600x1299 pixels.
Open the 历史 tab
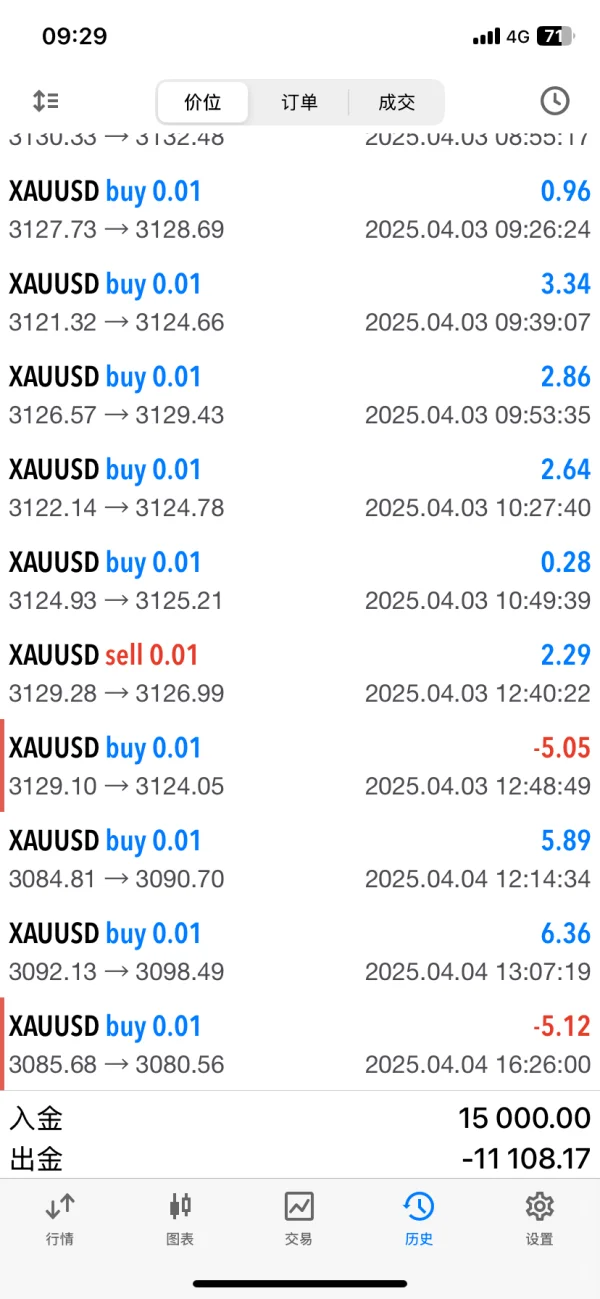tap(419, 1218)
